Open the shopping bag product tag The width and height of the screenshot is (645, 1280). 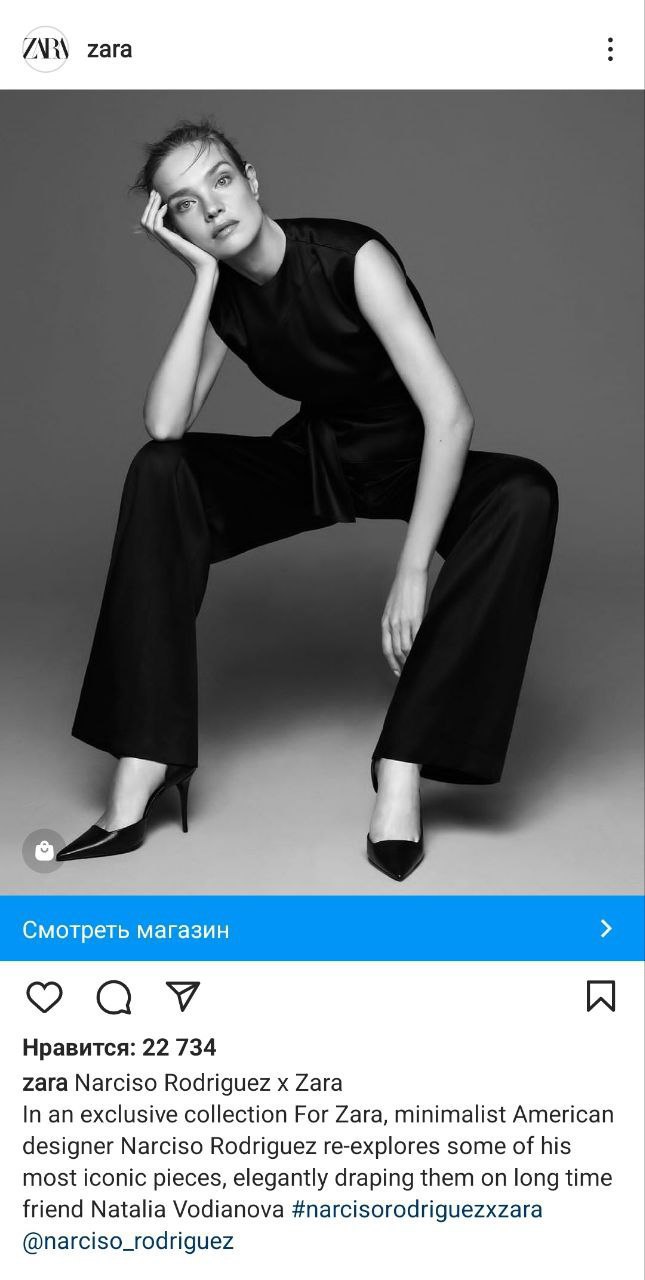[44, 851]
